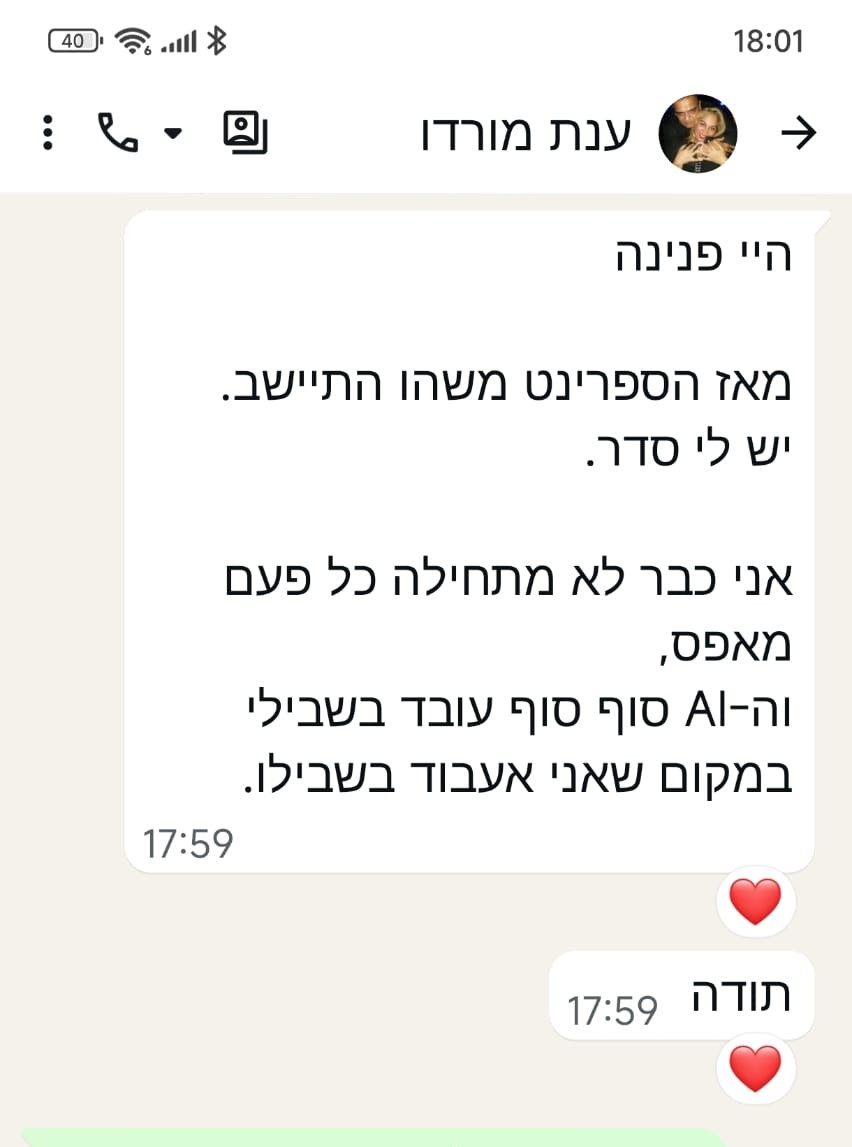Start a voice call with the phone icon

click(x=118, y=132)
